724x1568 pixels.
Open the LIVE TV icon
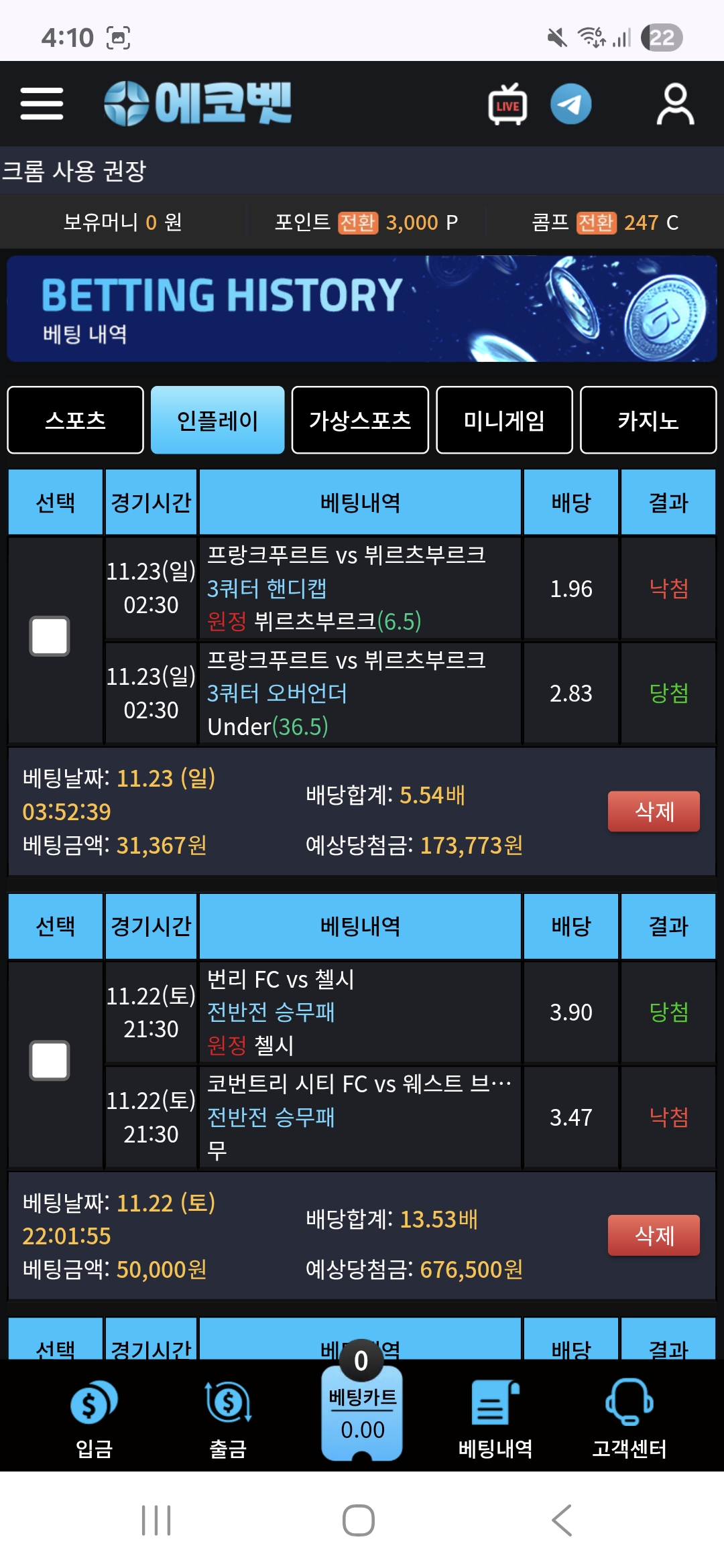[507, 105]
